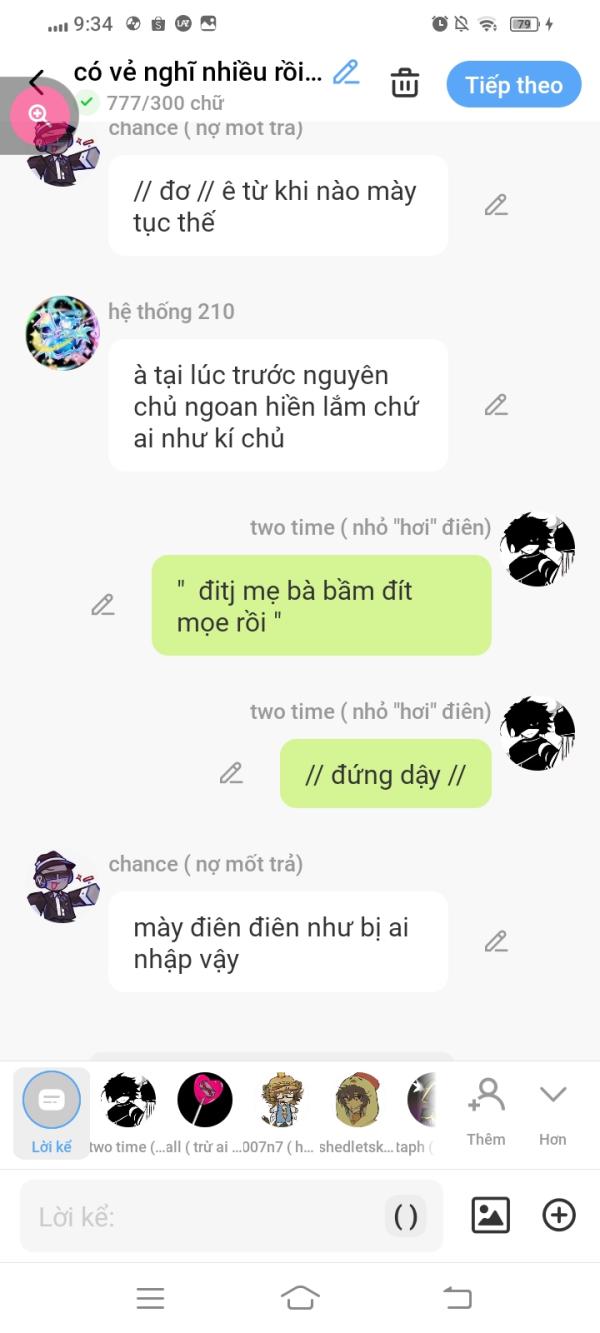Edit the "// đứng dậy //" message
600x1333 pixels.
pyautogui.click(x=231, y=773)
